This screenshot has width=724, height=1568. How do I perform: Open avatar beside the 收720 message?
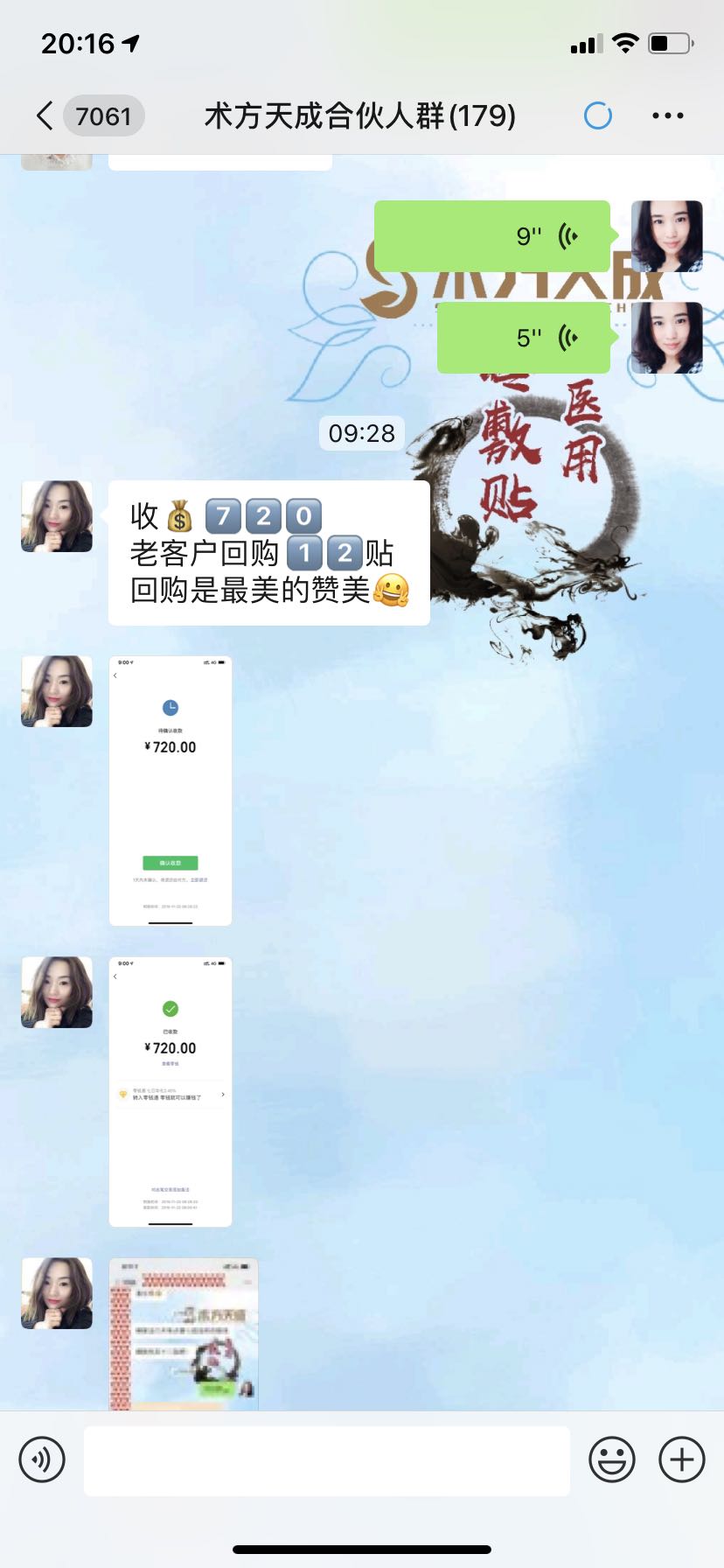pyautogui.click(x=57, y=516)
